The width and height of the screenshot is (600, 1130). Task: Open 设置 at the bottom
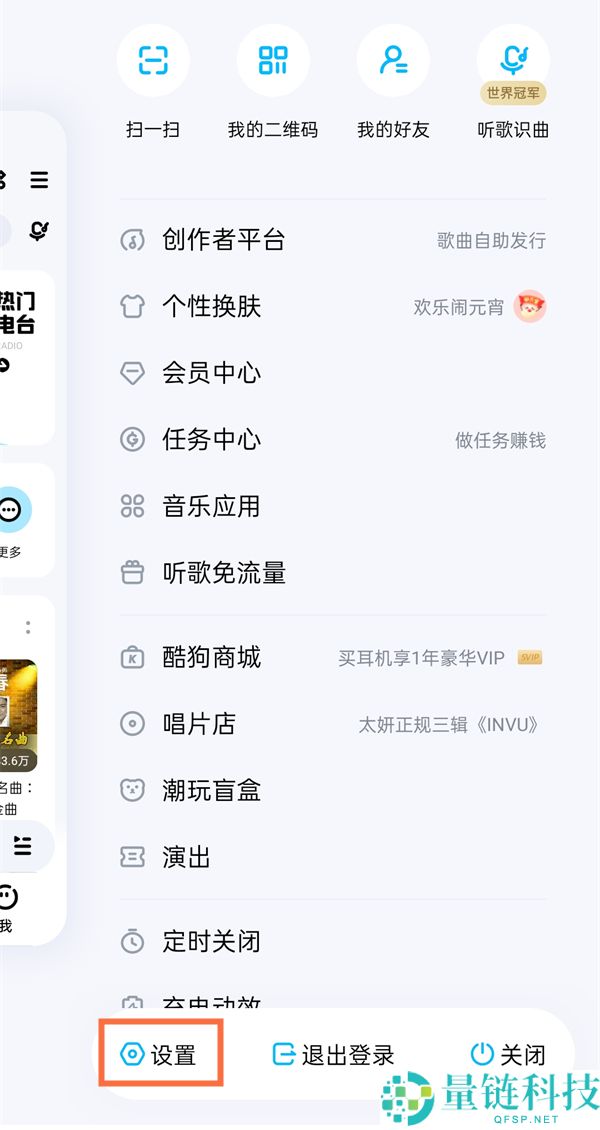click(160, 1054)
